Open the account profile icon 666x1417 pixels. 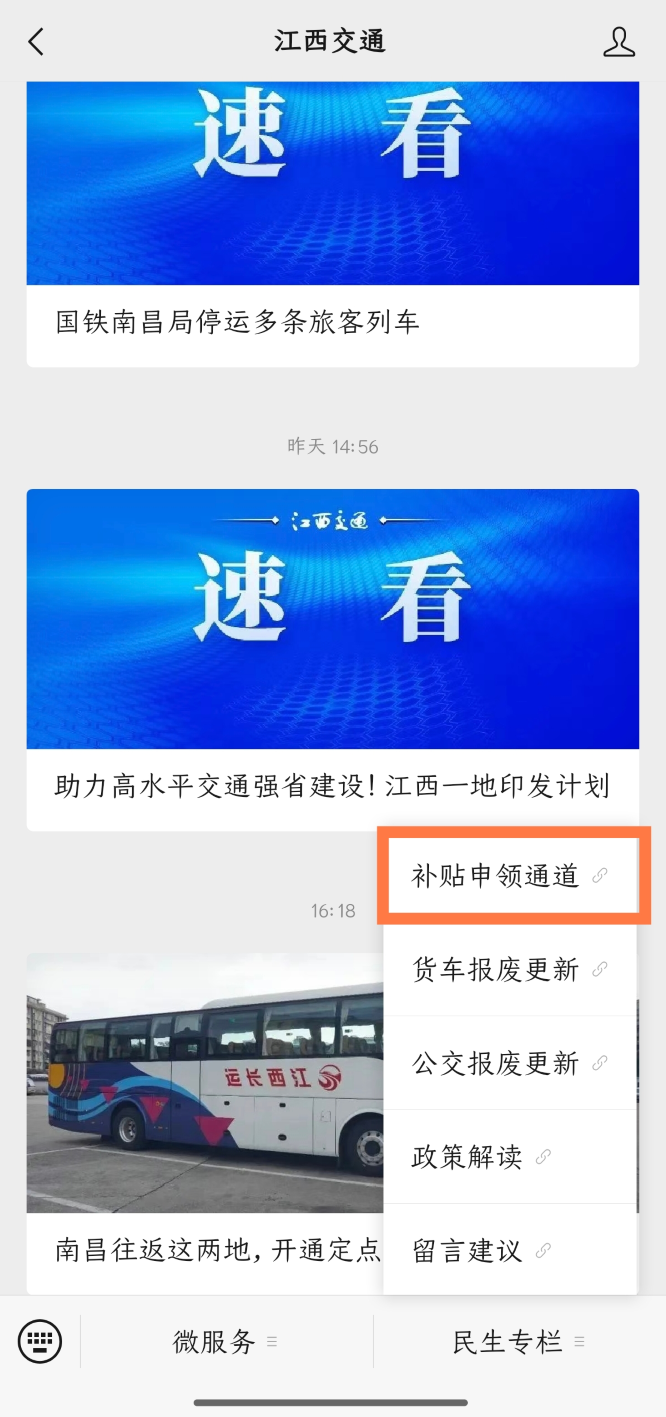pos(619,42)
